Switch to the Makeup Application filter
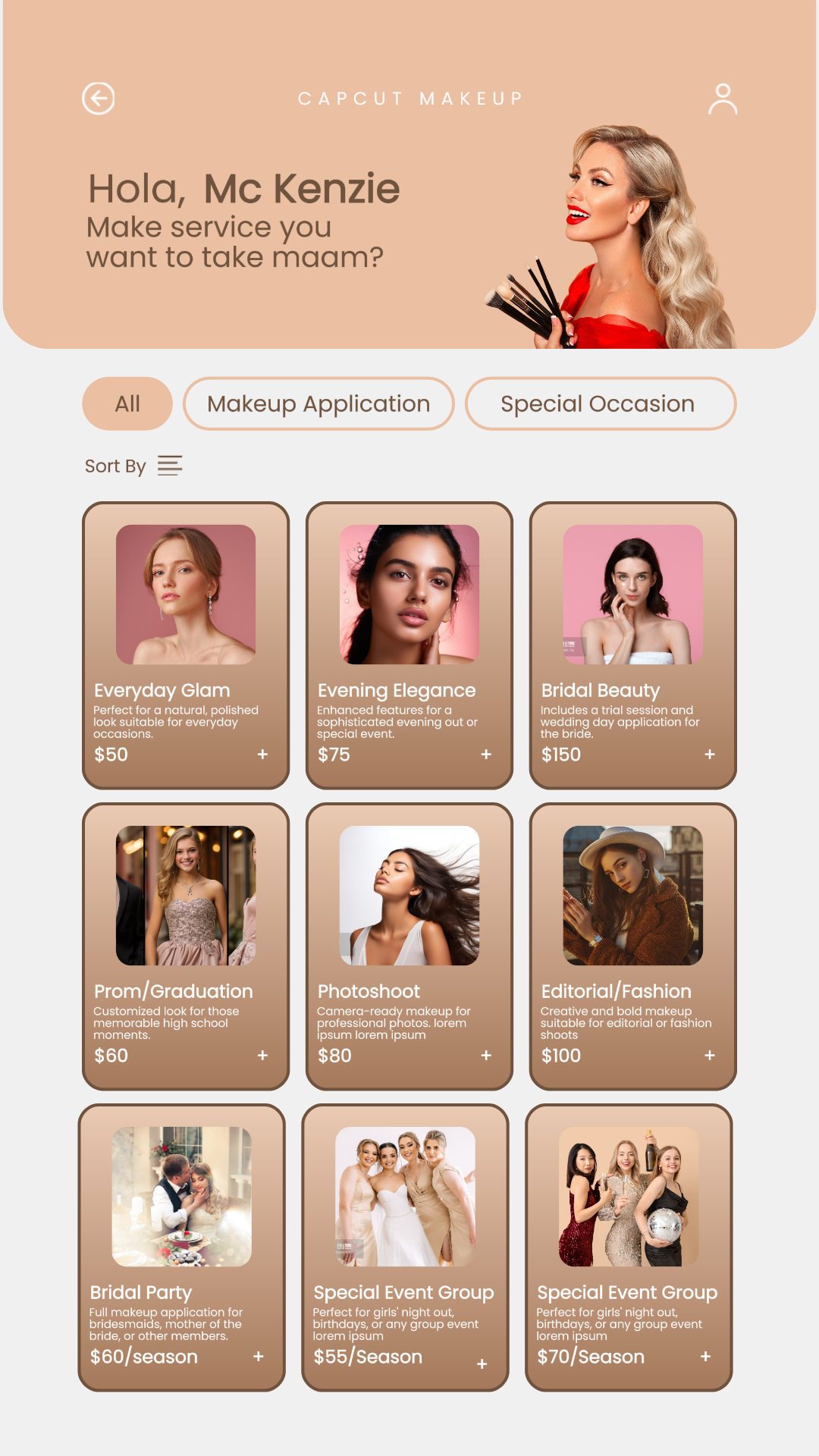The image size is (819, 1456). tap(318, 403)
